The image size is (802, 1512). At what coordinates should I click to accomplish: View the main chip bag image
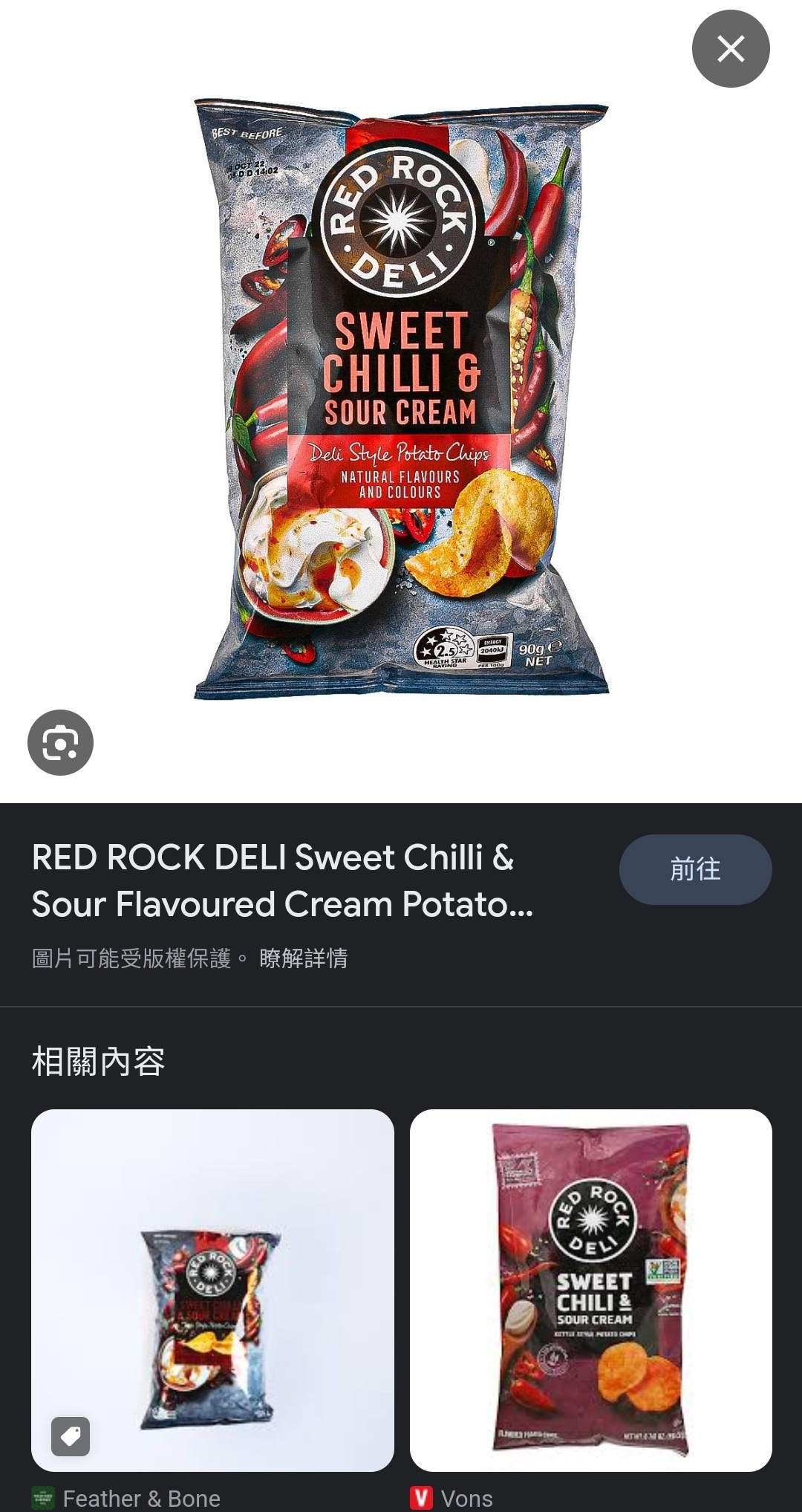(x=401, y=399)
